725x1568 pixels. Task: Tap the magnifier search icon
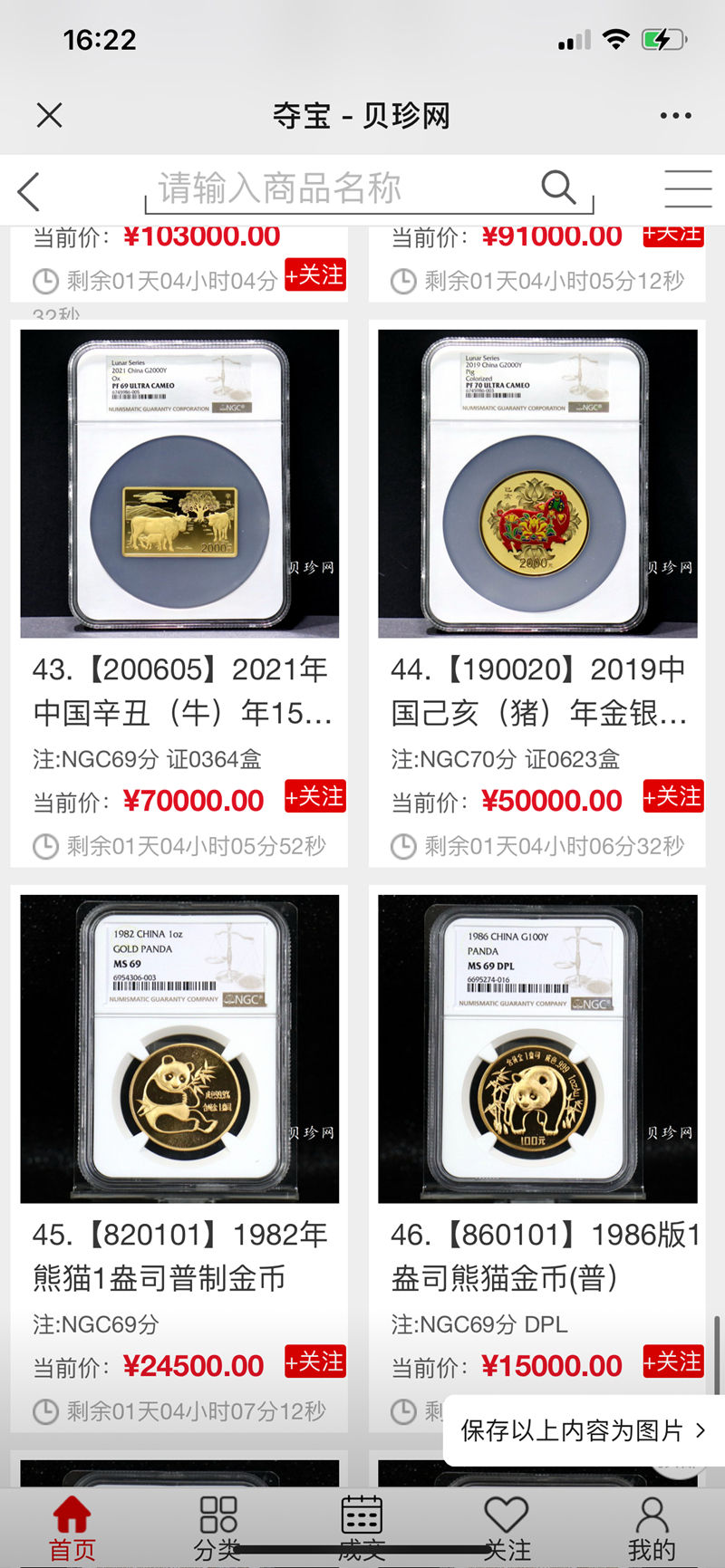[558, 188]
